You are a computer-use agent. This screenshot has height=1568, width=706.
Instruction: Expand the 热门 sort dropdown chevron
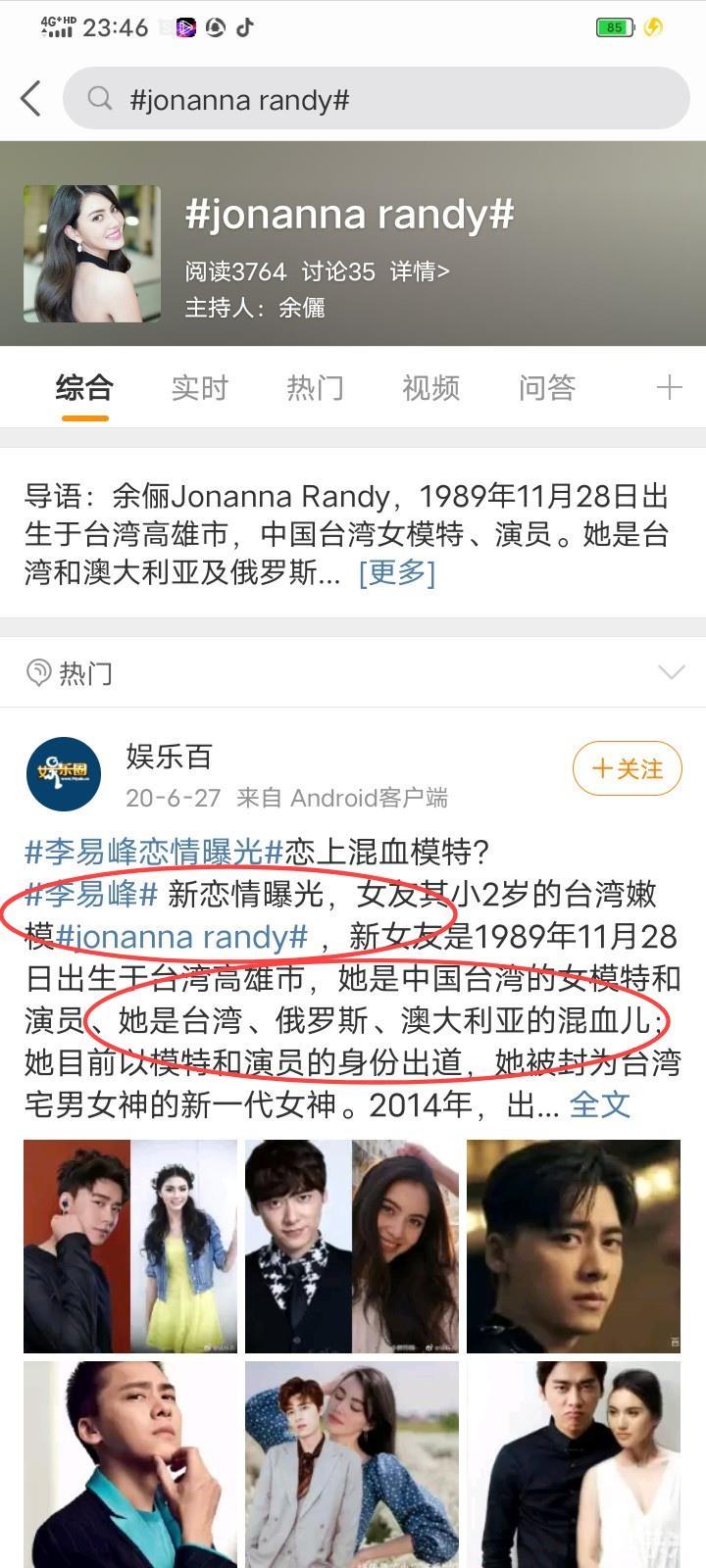coord(671,672)
